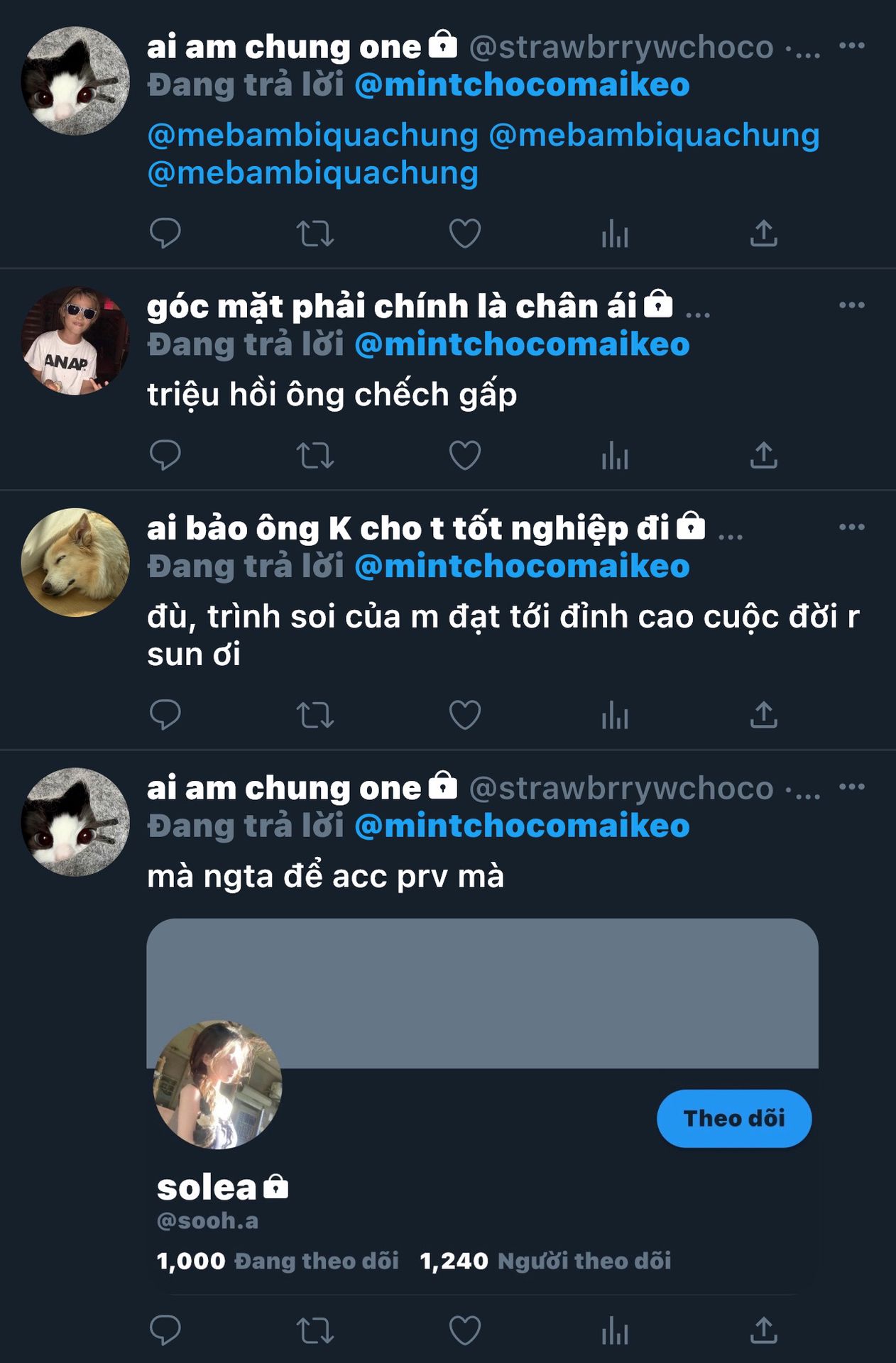Retweet the 'mà ngta để acc prv mà' tweet
Screen dimensions: 896x1363
click(x=315, y=1330)
